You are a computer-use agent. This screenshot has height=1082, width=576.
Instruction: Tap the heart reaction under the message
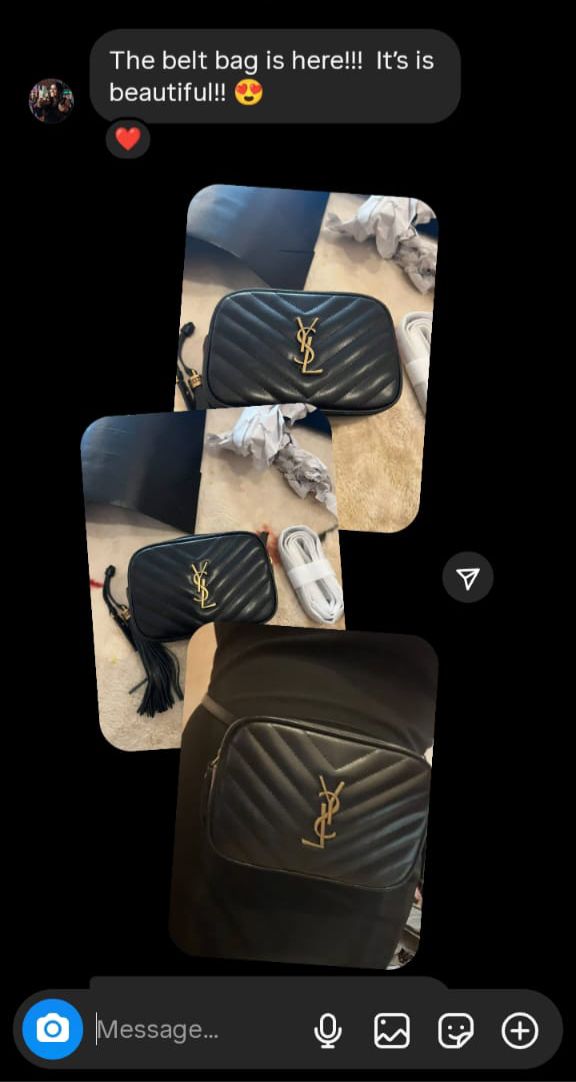pos(128,139)
